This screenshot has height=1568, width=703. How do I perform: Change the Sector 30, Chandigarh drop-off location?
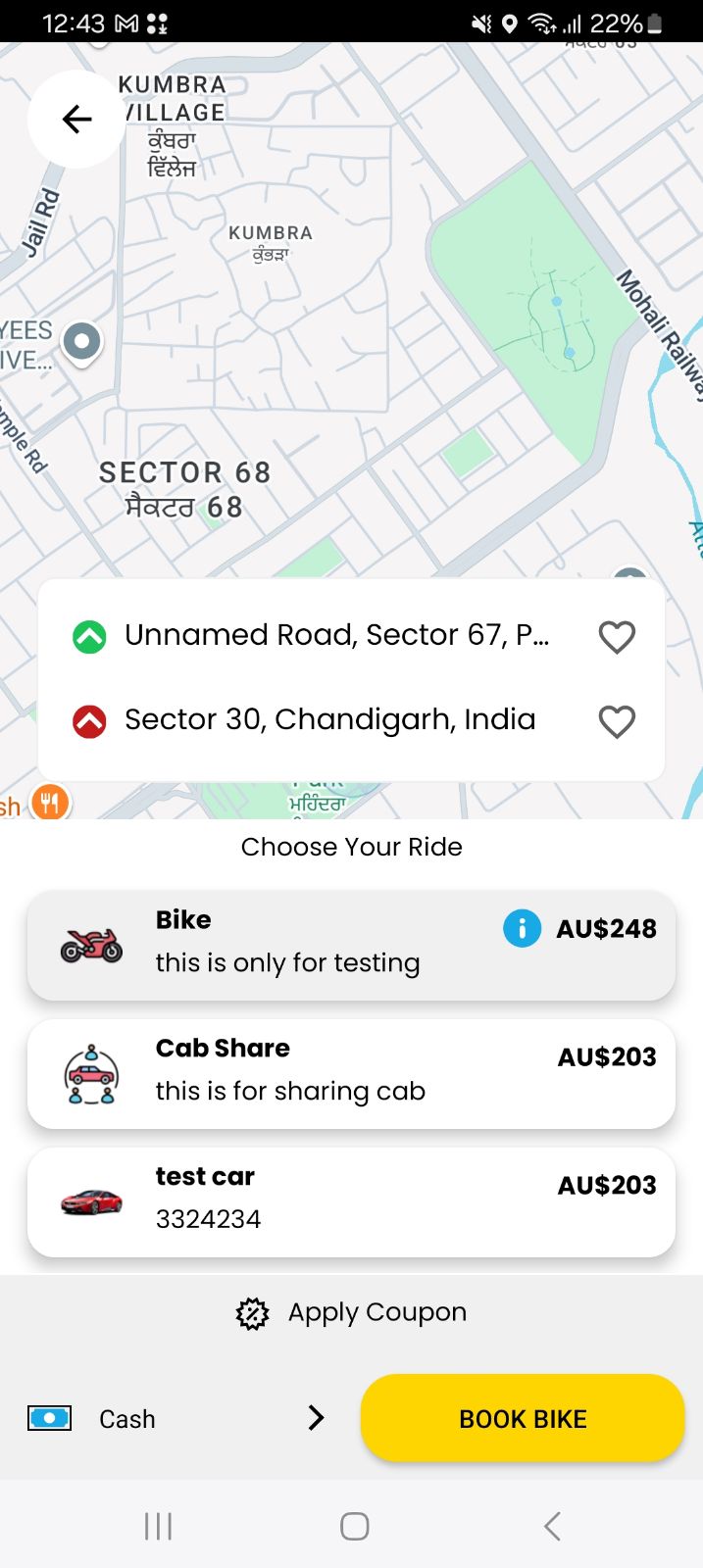click(x=329, y=719)
